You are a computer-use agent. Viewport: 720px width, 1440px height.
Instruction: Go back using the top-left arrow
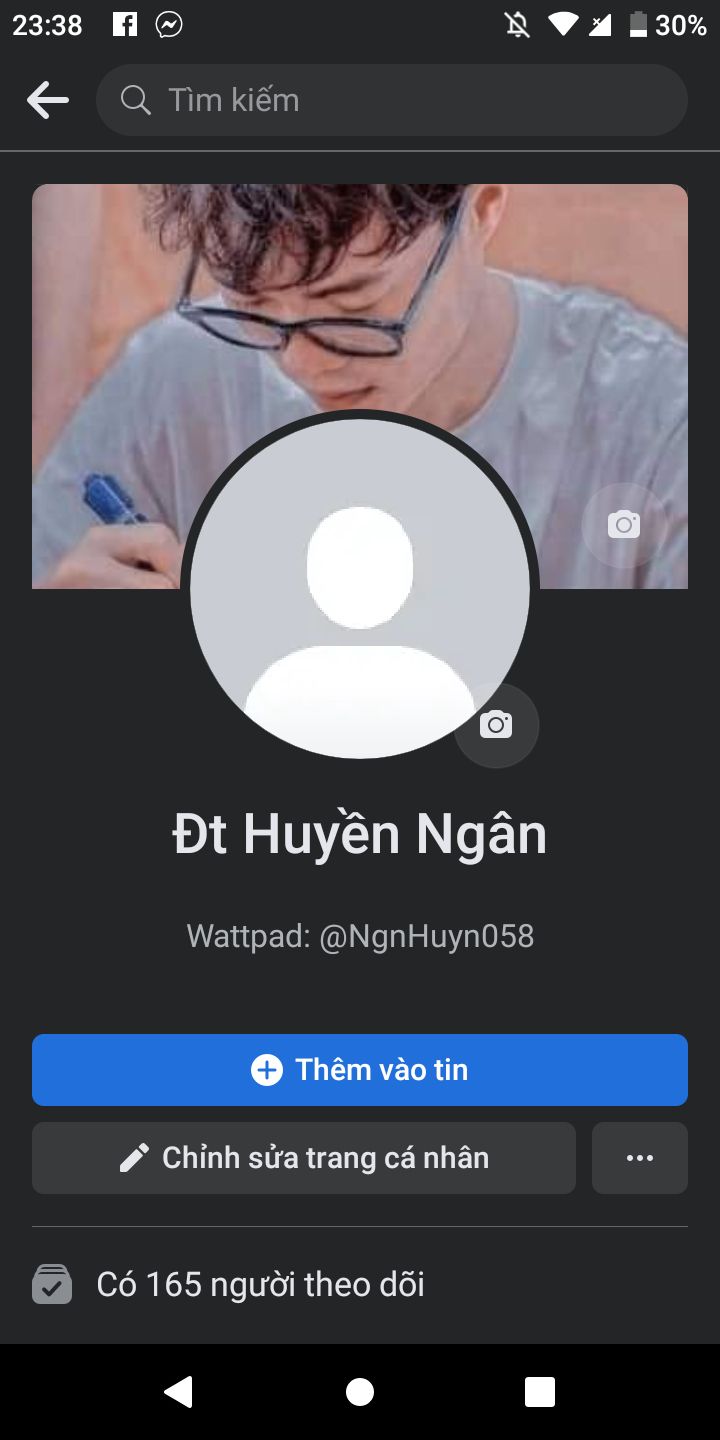[48, 100]
